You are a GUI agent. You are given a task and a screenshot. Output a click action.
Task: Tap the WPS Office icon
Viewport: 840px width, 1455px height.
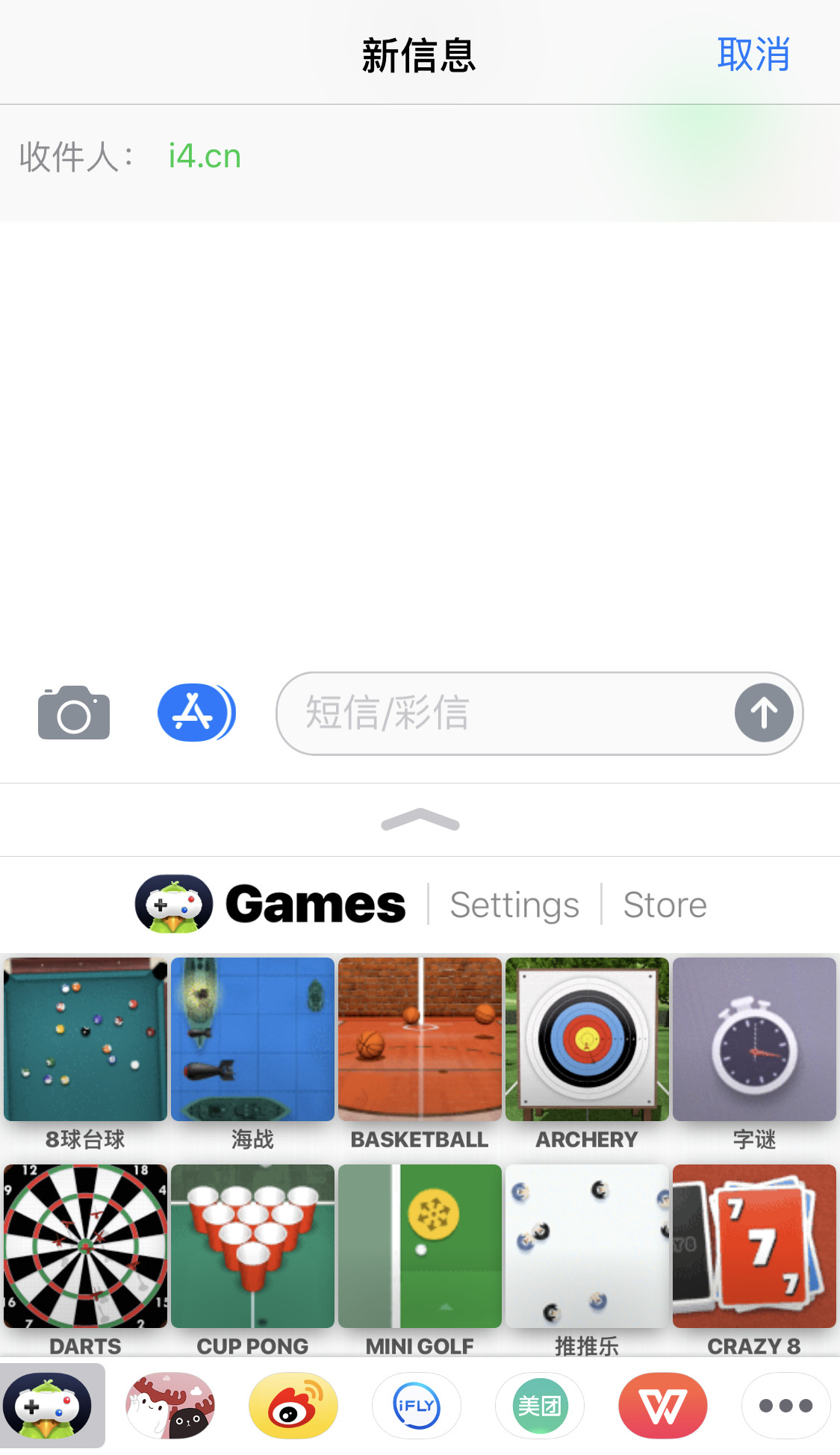(x=662, y=1405)
